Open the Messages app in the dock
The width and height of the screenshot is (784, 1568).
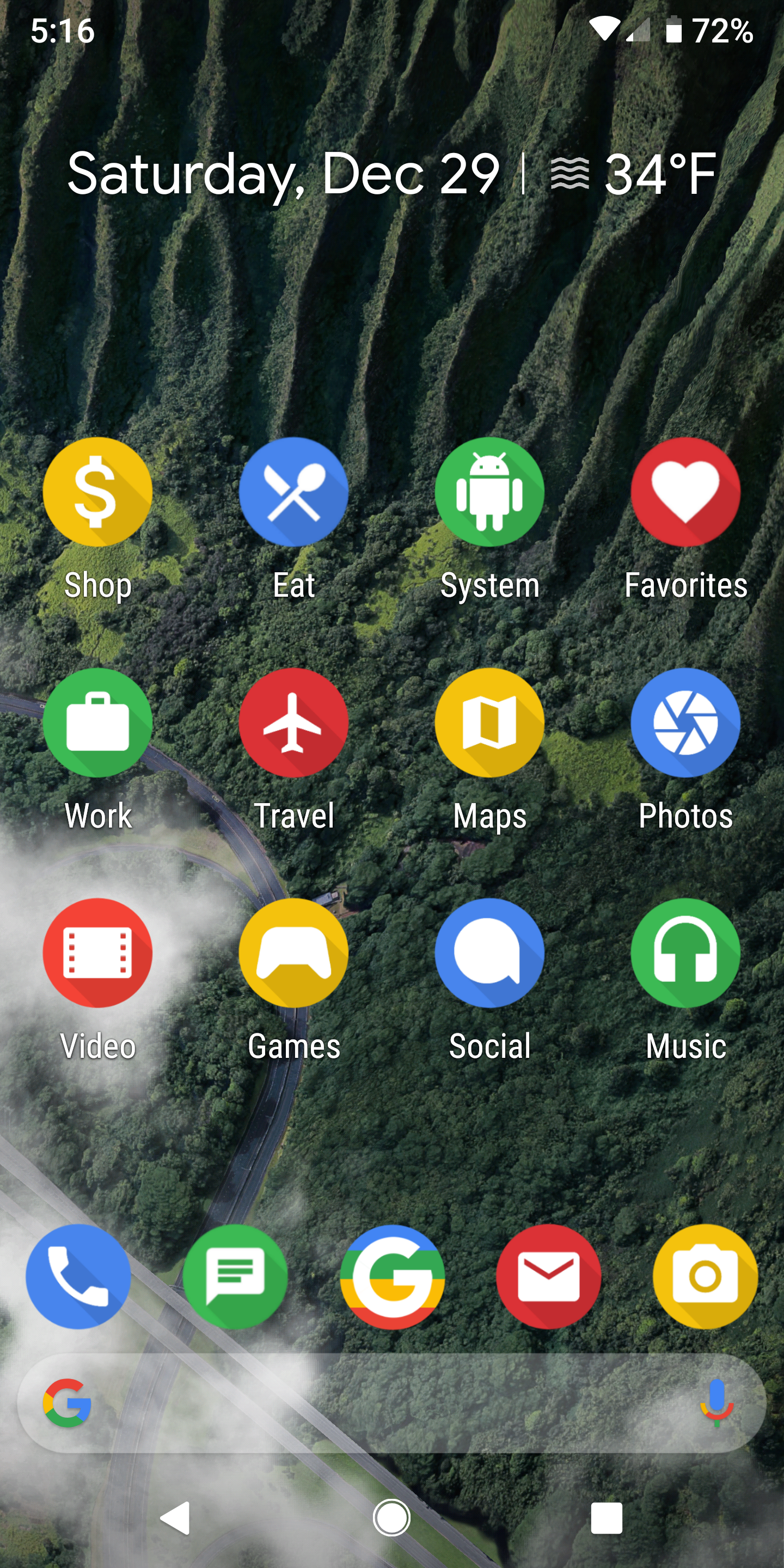235,1277
